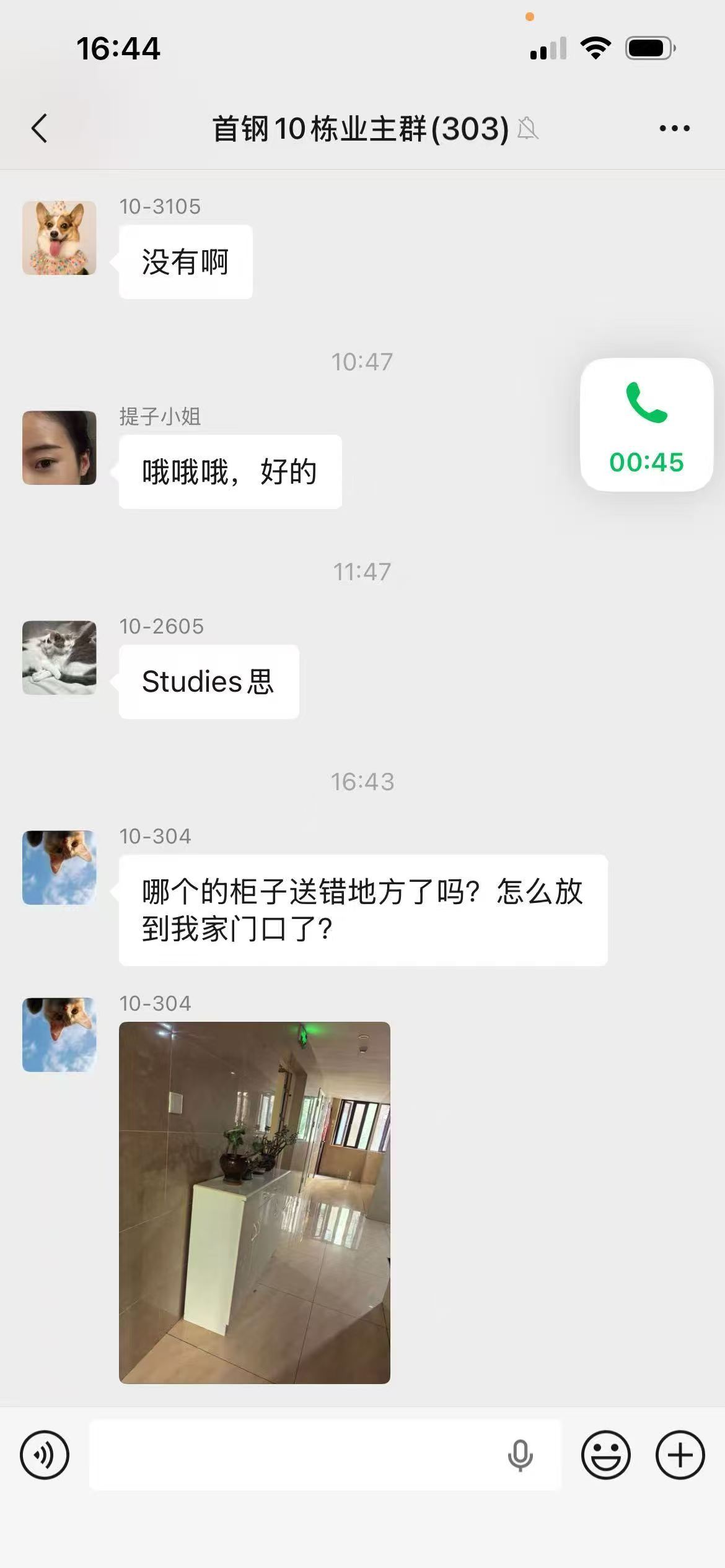
Task: Tap the microphone dictation icon
Action: [x=520, y=1455]
